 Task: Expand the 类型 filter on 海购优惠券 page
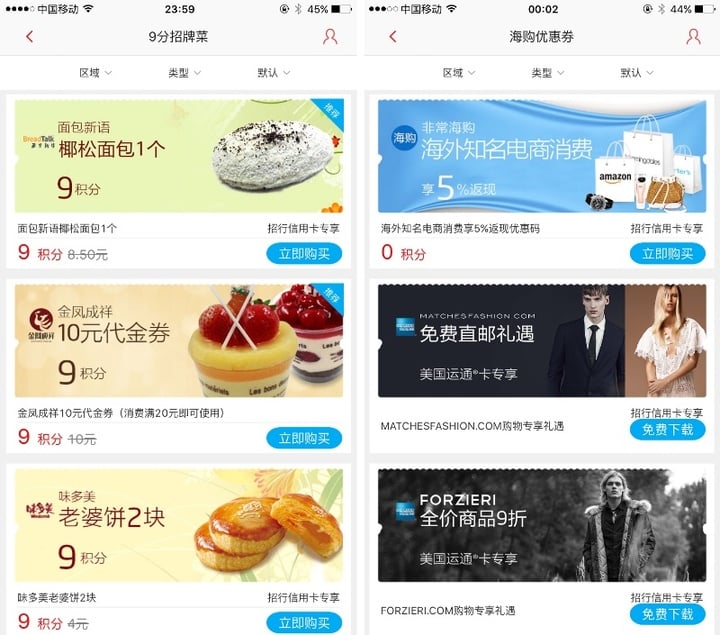pyautogui.click(x=547, y=73)
